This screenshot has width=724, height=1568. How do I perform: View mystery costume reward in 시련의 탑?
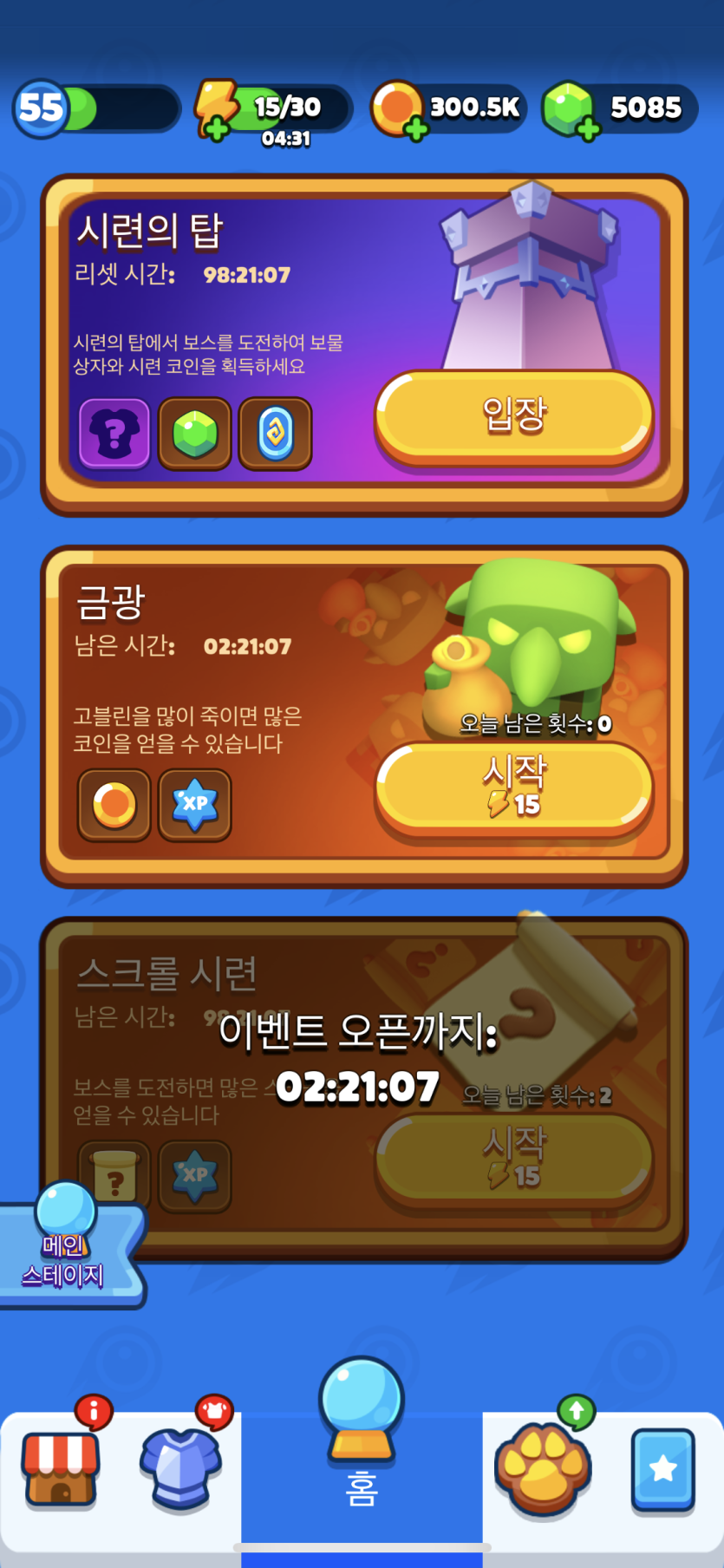[114, 434]
